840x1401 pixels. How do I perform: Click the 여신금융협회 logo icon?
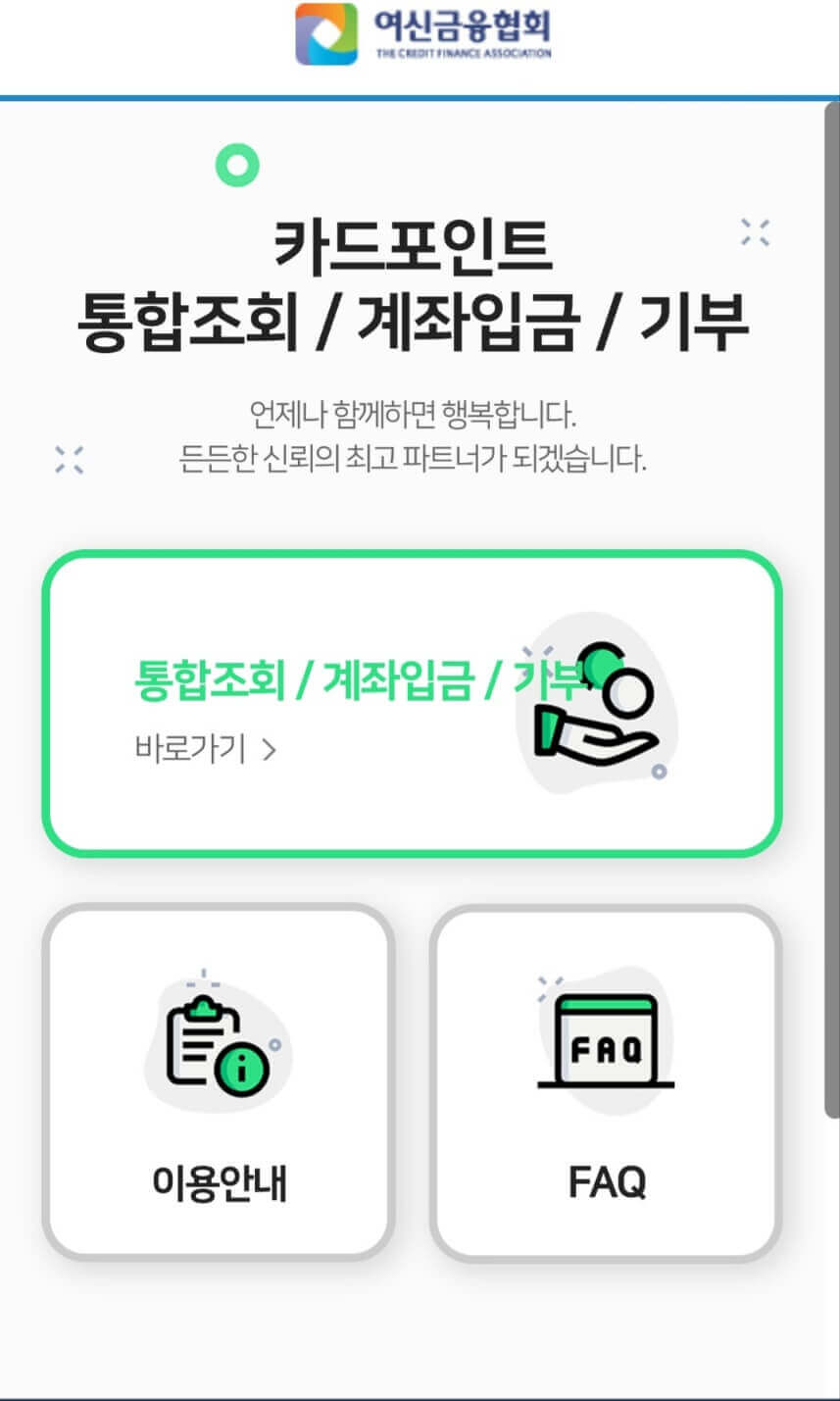coord(324,32)
